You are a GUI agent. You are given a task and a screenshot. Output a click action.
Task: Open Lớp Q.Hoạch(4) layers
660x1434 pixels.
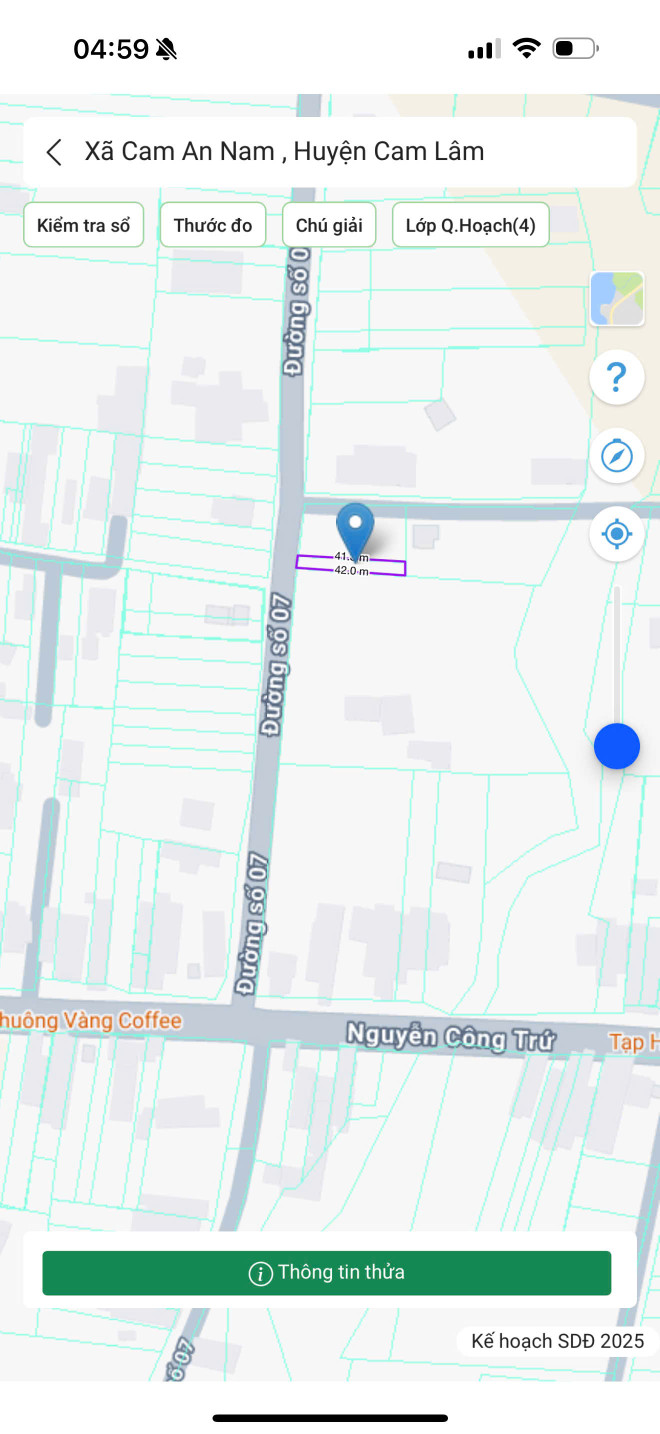coord(470,225)
